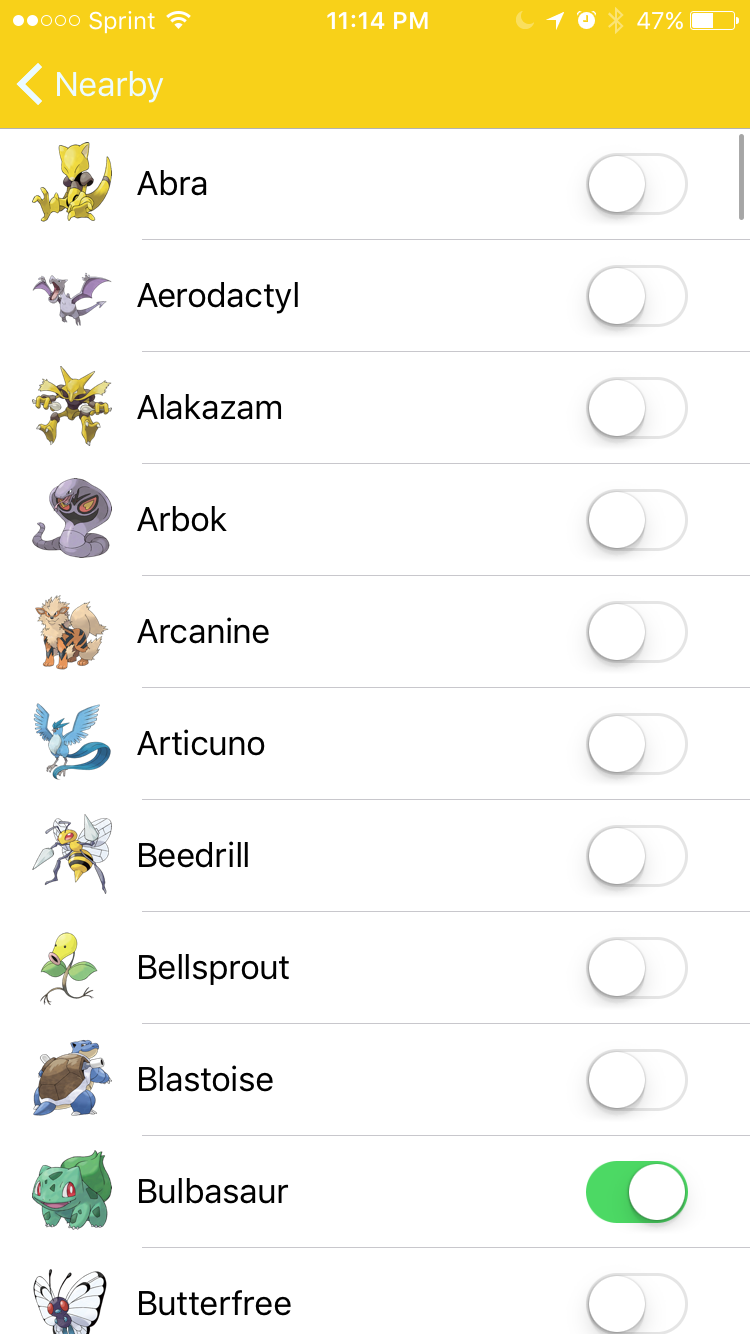The width and height of the screenshot is (750, 1334).
Task: Enable notifications for Abra
Action: point(636,183)
